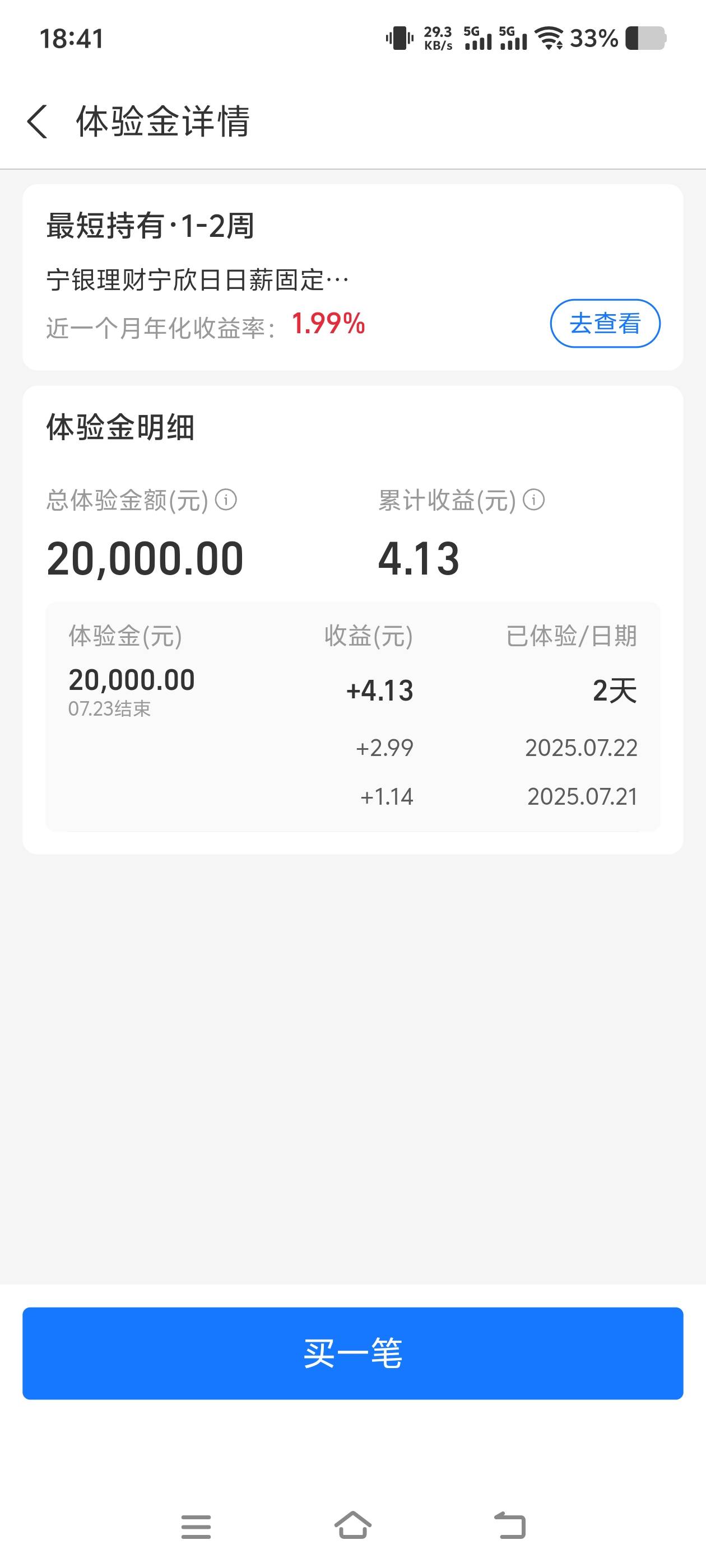Tap the 买一笔 button

352,1352
